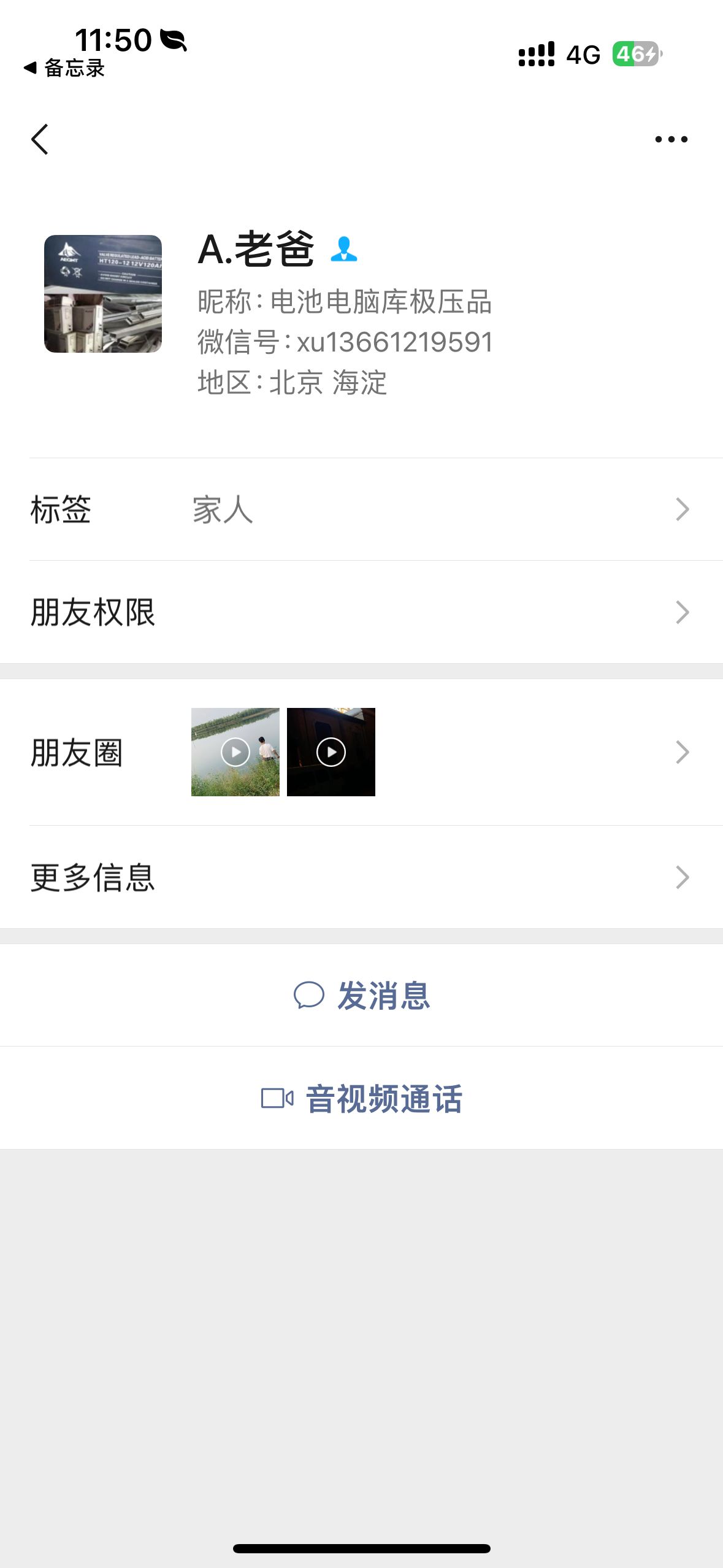Open the 标签 settings via its chevron
Image resolution: width=723 pixels, height=1568 pixels.
pyautogui.click(x=683, y=510)
